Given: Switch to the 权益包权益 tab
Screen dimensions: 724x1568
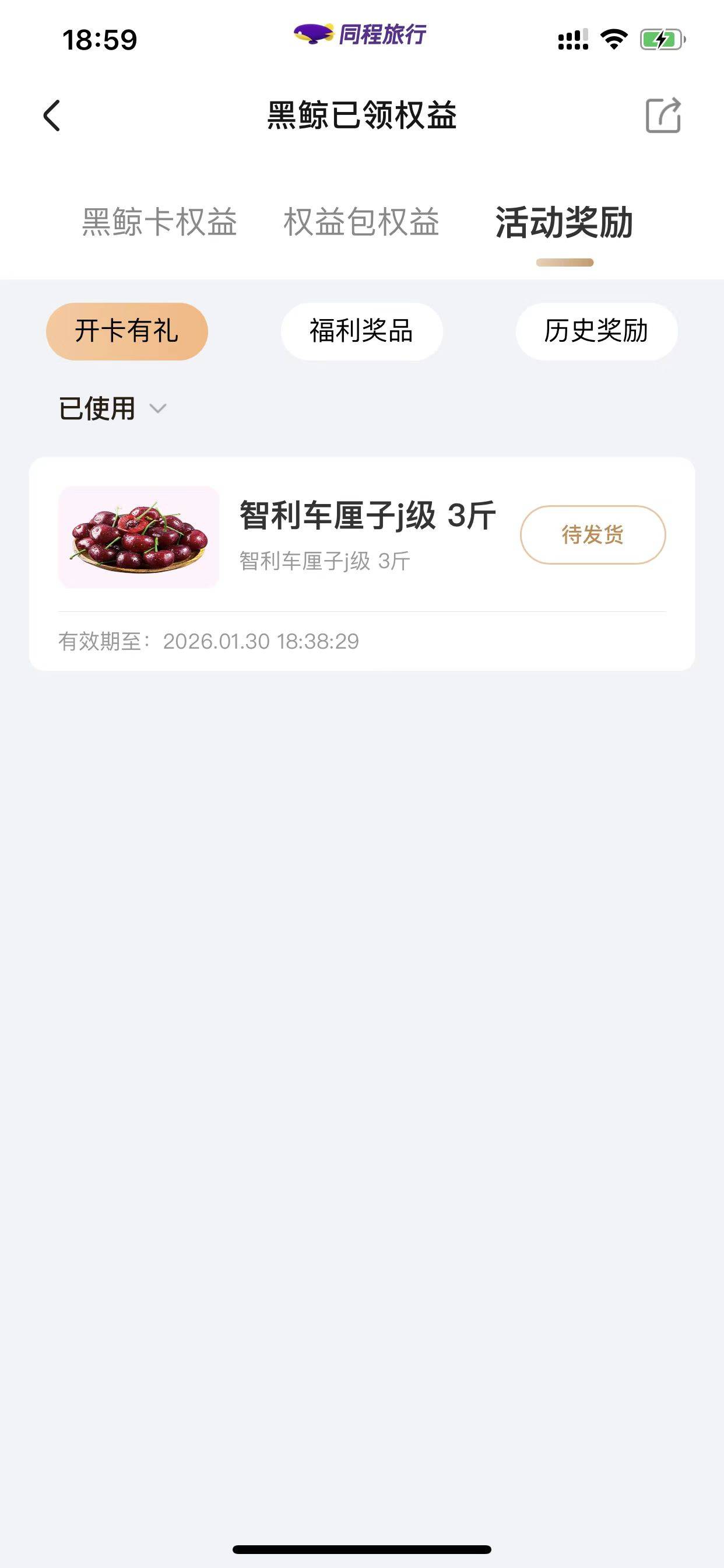Looking at the screenshot, I should [361, 222].
